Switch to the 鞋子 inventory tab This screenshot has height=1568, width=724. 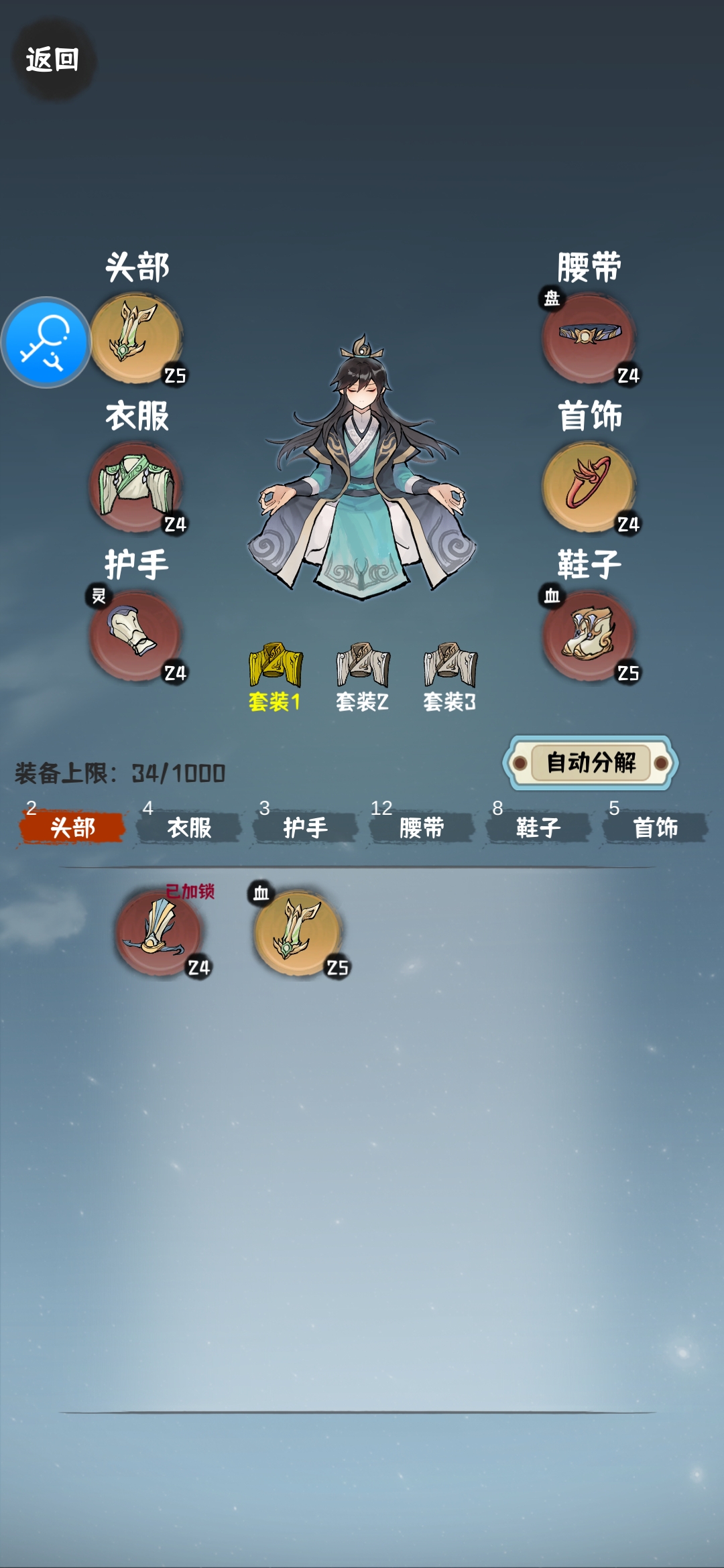[x=539, y=828]
